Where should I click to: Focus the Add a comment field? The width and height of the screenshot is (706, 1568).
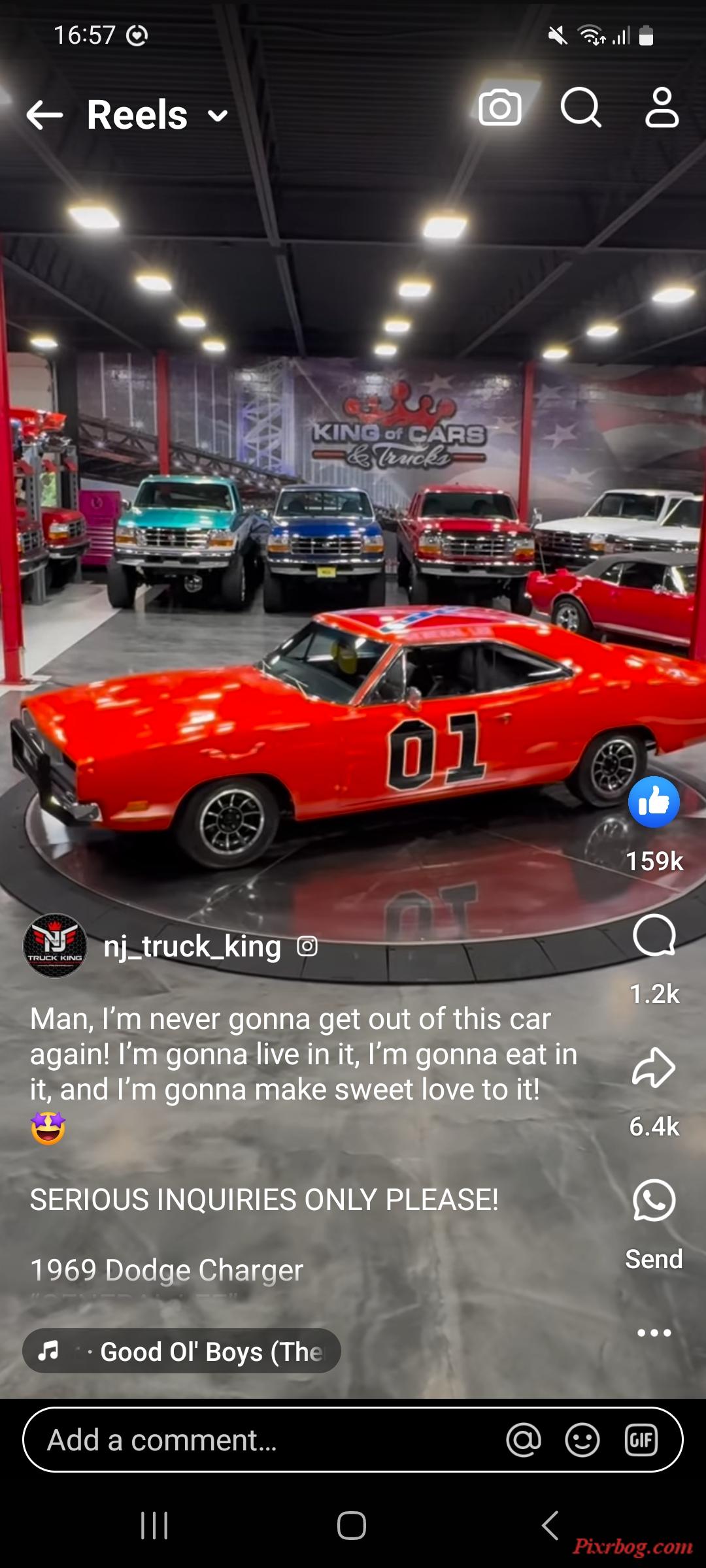(261, 1440)
